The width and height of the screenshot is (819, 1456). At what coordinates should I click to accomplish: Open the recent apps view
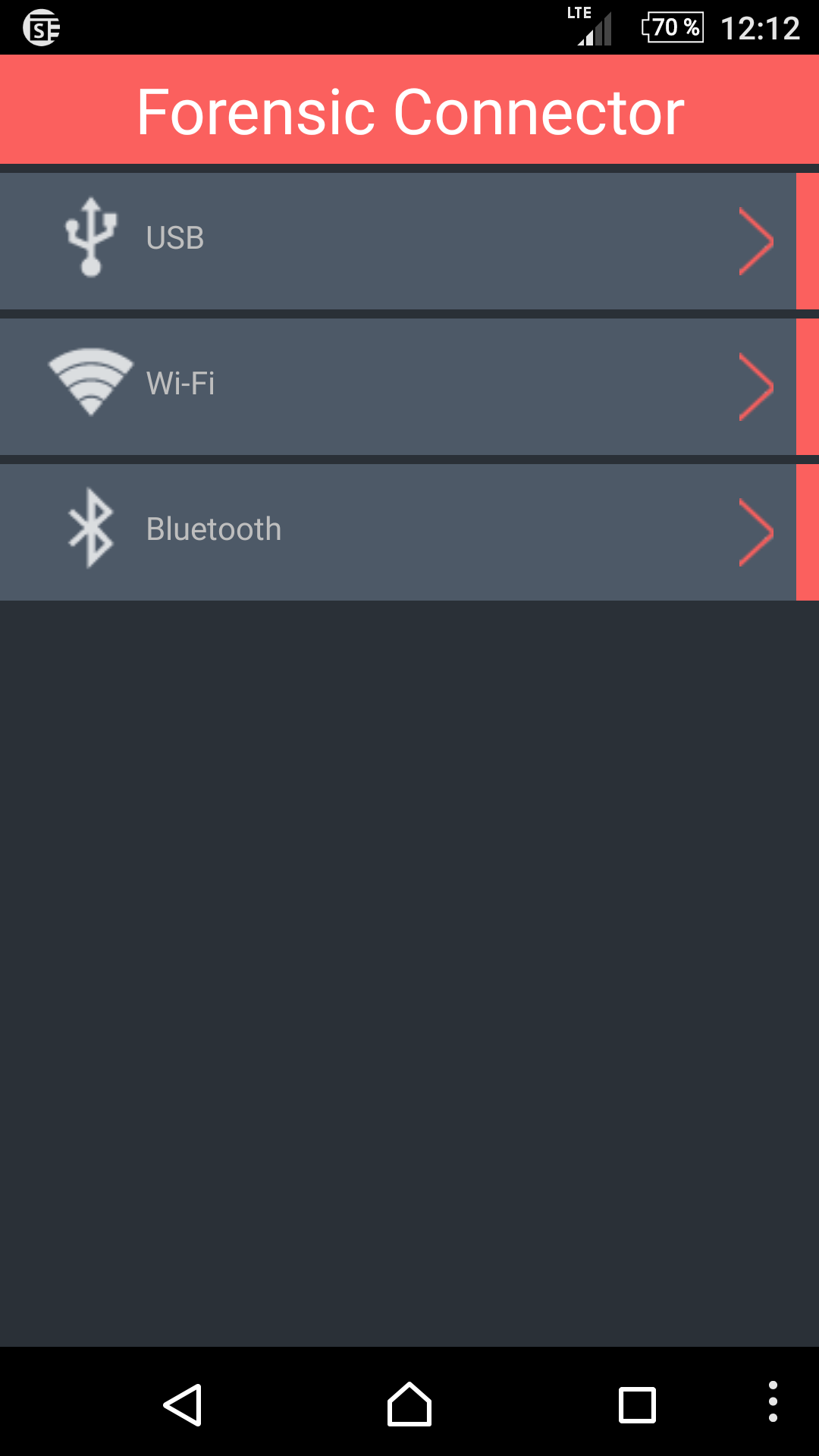point(637,1405)
